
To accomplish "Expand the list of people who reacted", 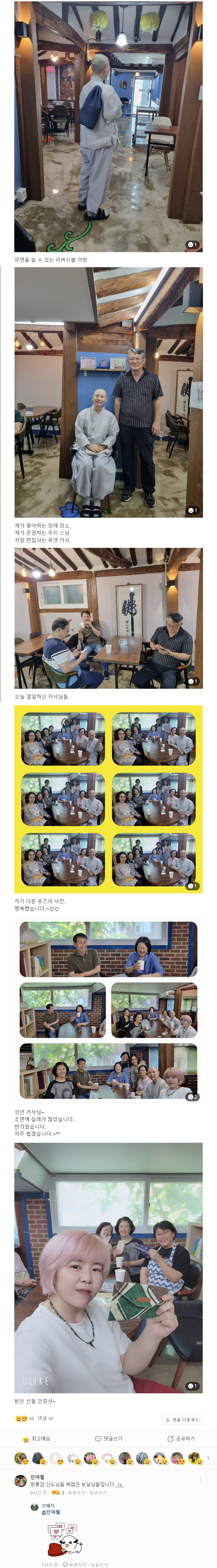I will (208, 1458).
